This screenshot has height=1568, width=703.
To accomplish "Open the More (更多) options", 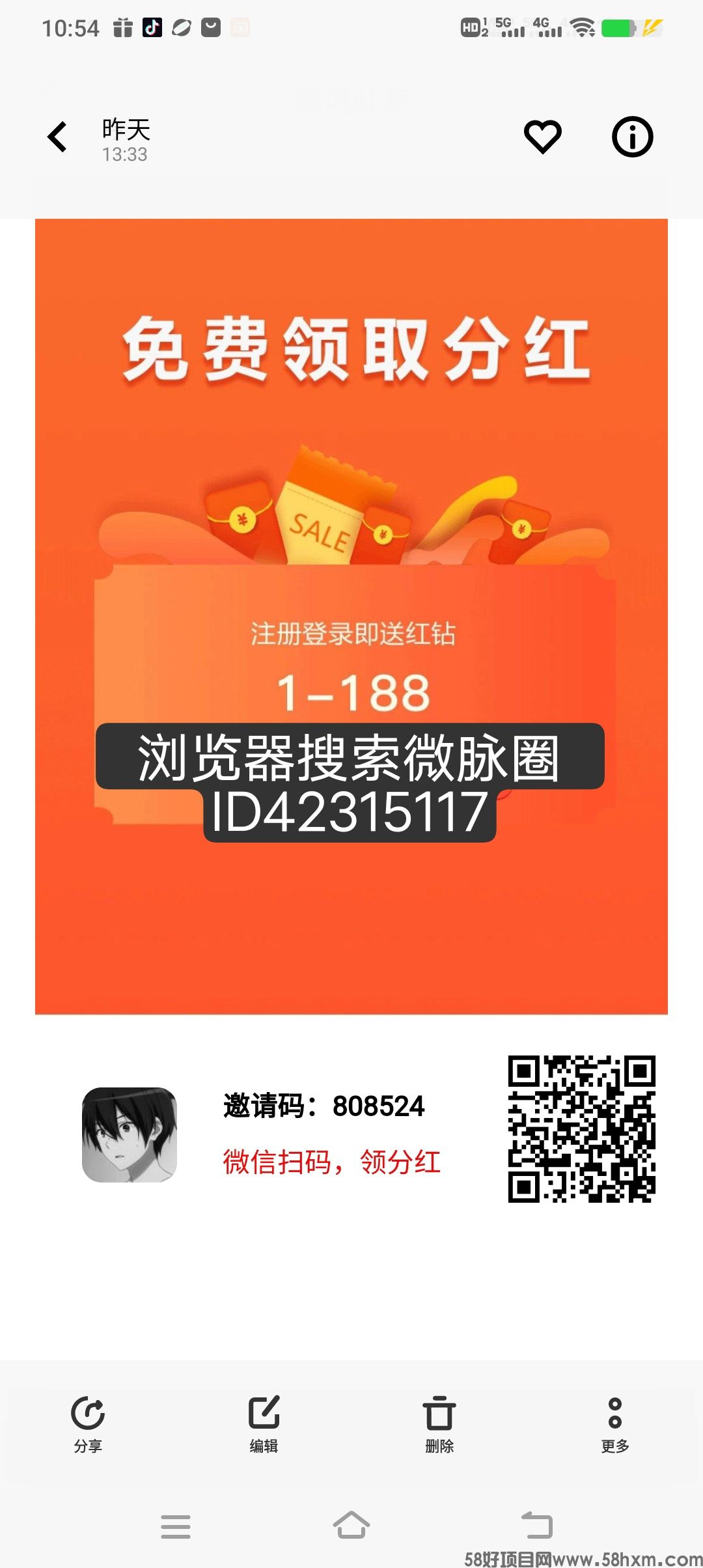I will pyautogui.click(x=614, y=1423).
